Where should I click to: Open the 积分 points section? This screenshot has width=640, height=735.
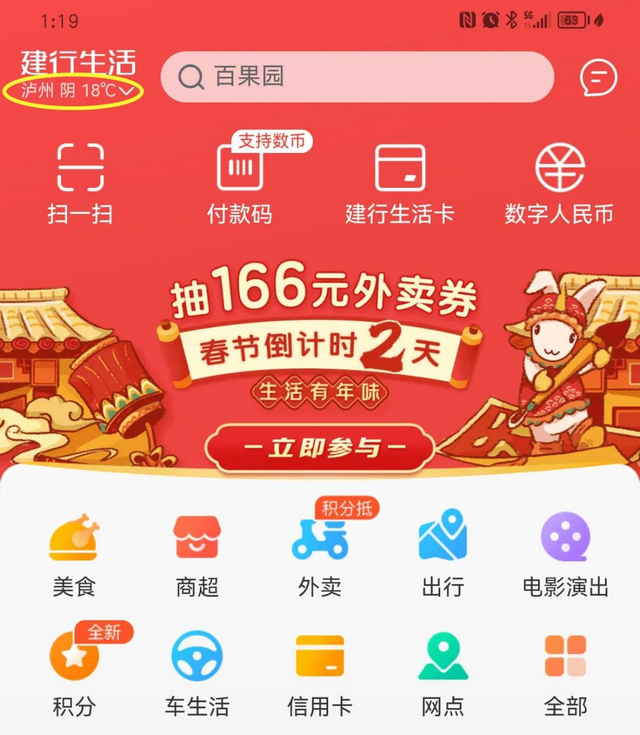(75, 674)
